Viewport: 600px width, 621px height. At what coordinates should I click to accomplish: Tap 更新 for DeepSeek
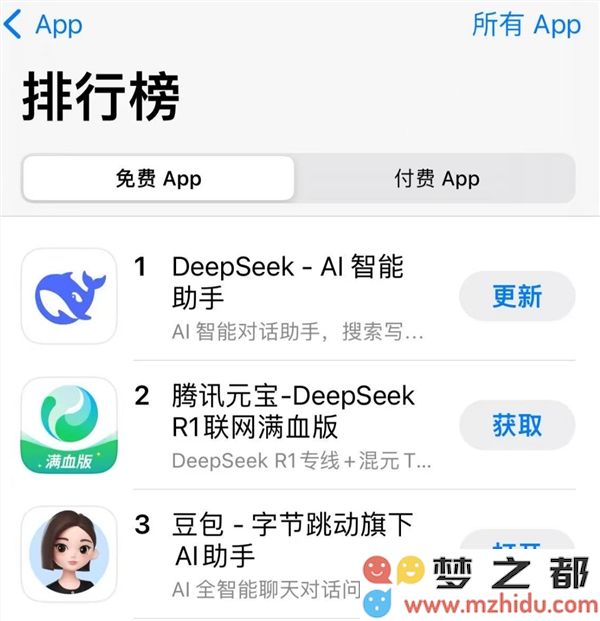pyautogui.click(x=517, y=297)
